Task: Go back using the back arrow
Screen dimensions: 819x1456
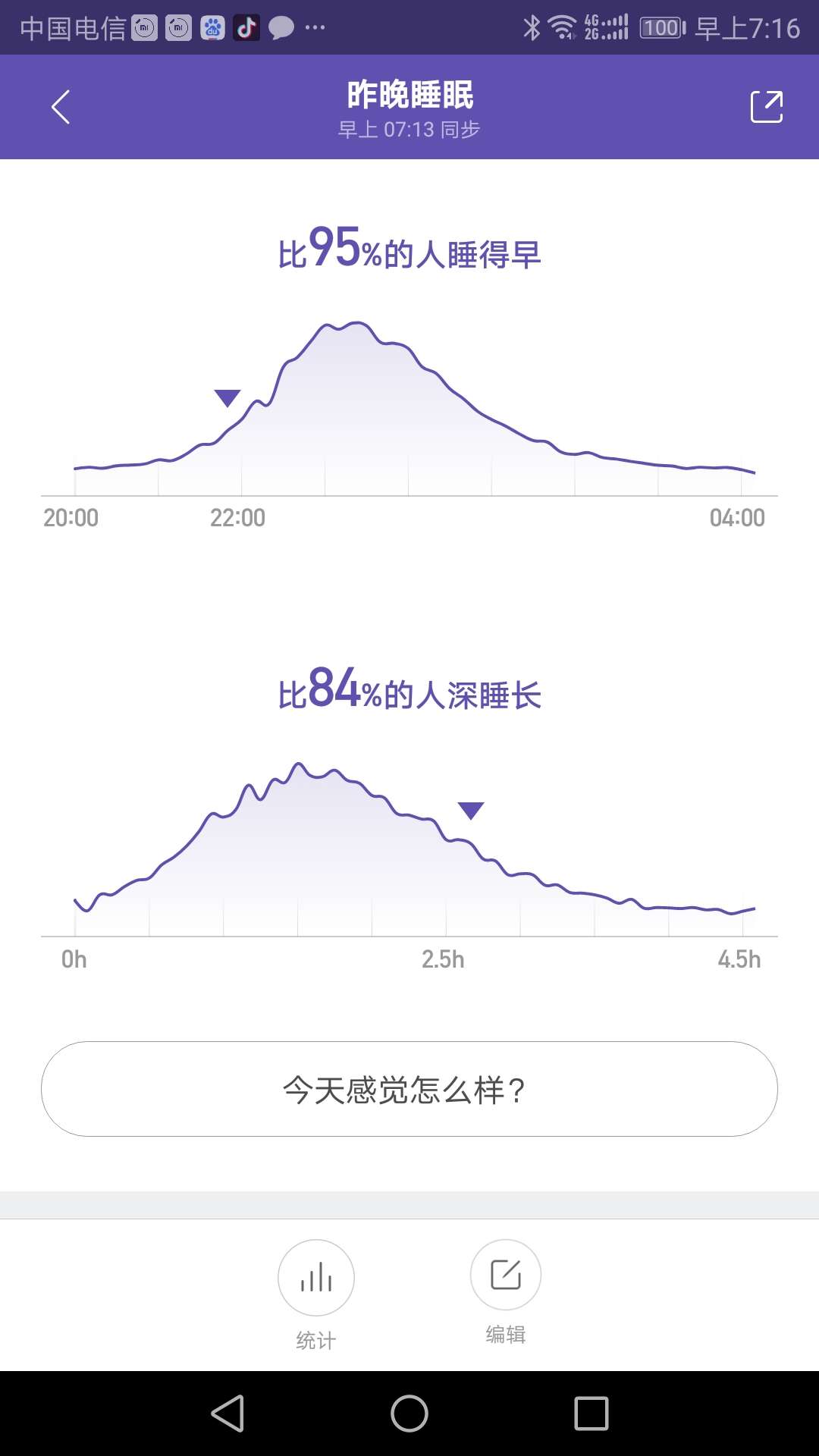Action: (x=60, y=106)
